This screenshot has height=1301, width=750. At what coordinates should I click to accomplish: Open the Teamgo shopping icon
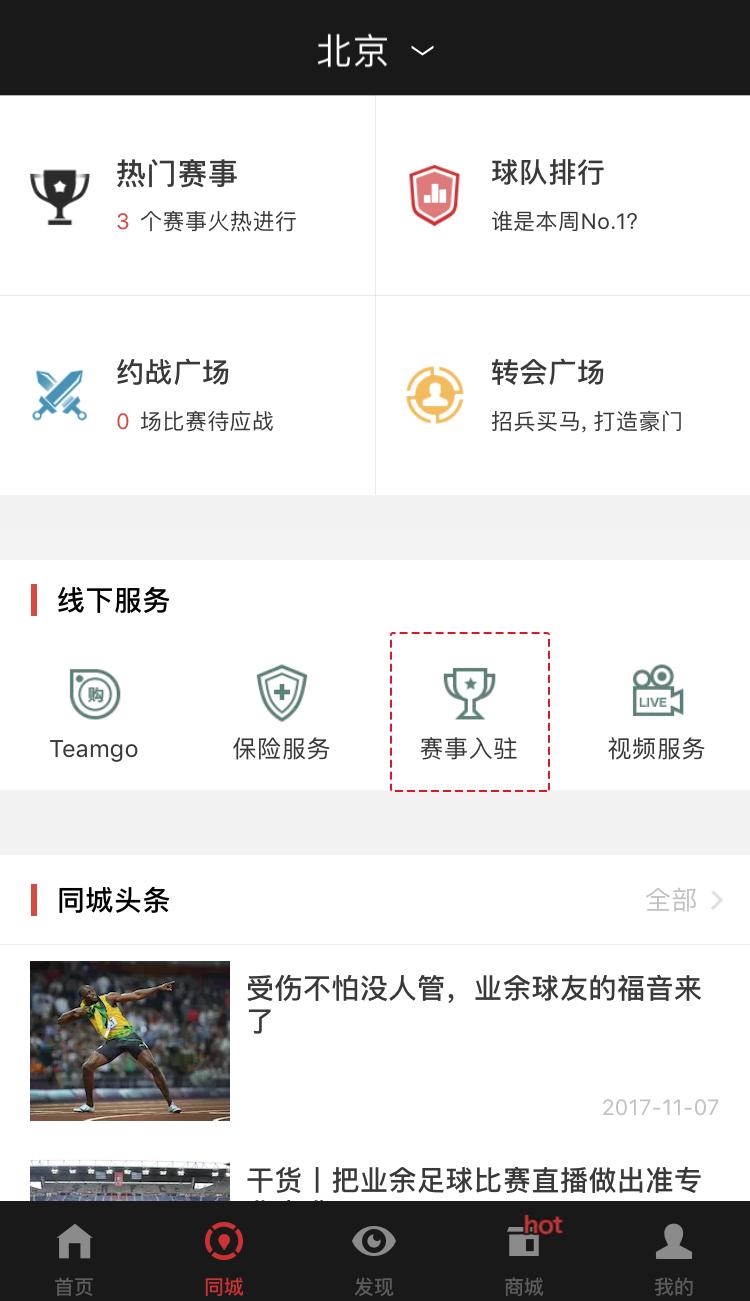94,693
